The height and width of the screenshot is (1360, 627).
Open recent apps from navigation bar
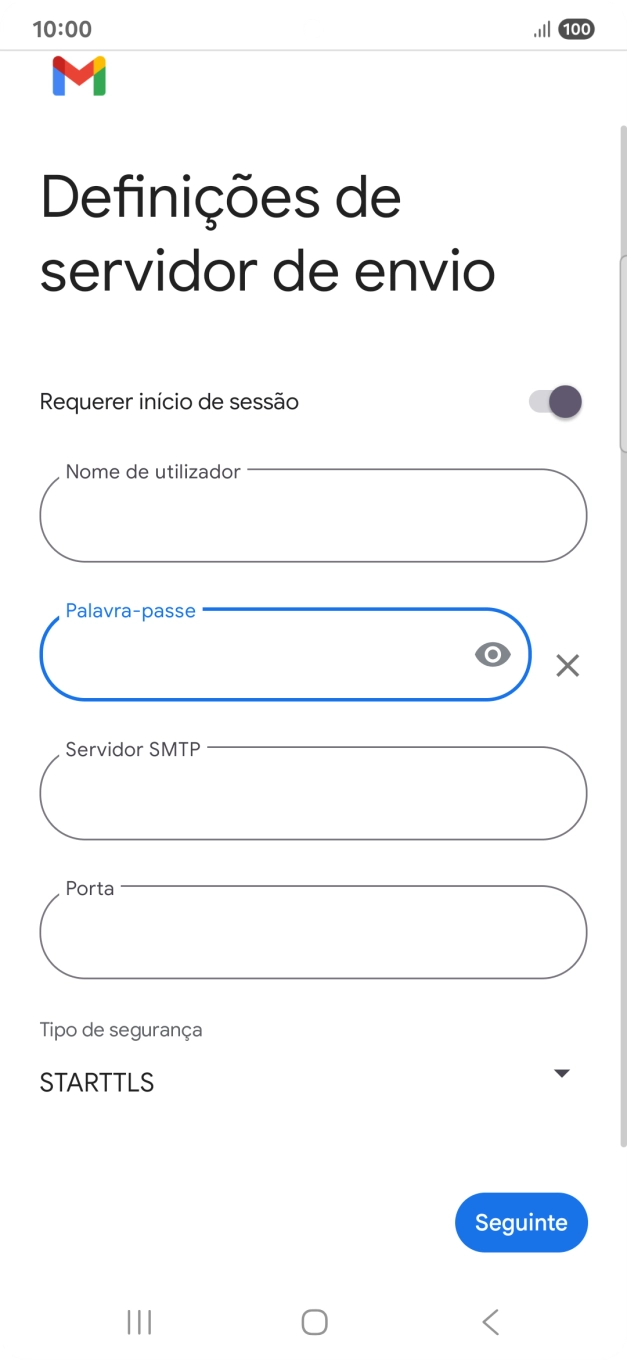tap(139, 1322)
